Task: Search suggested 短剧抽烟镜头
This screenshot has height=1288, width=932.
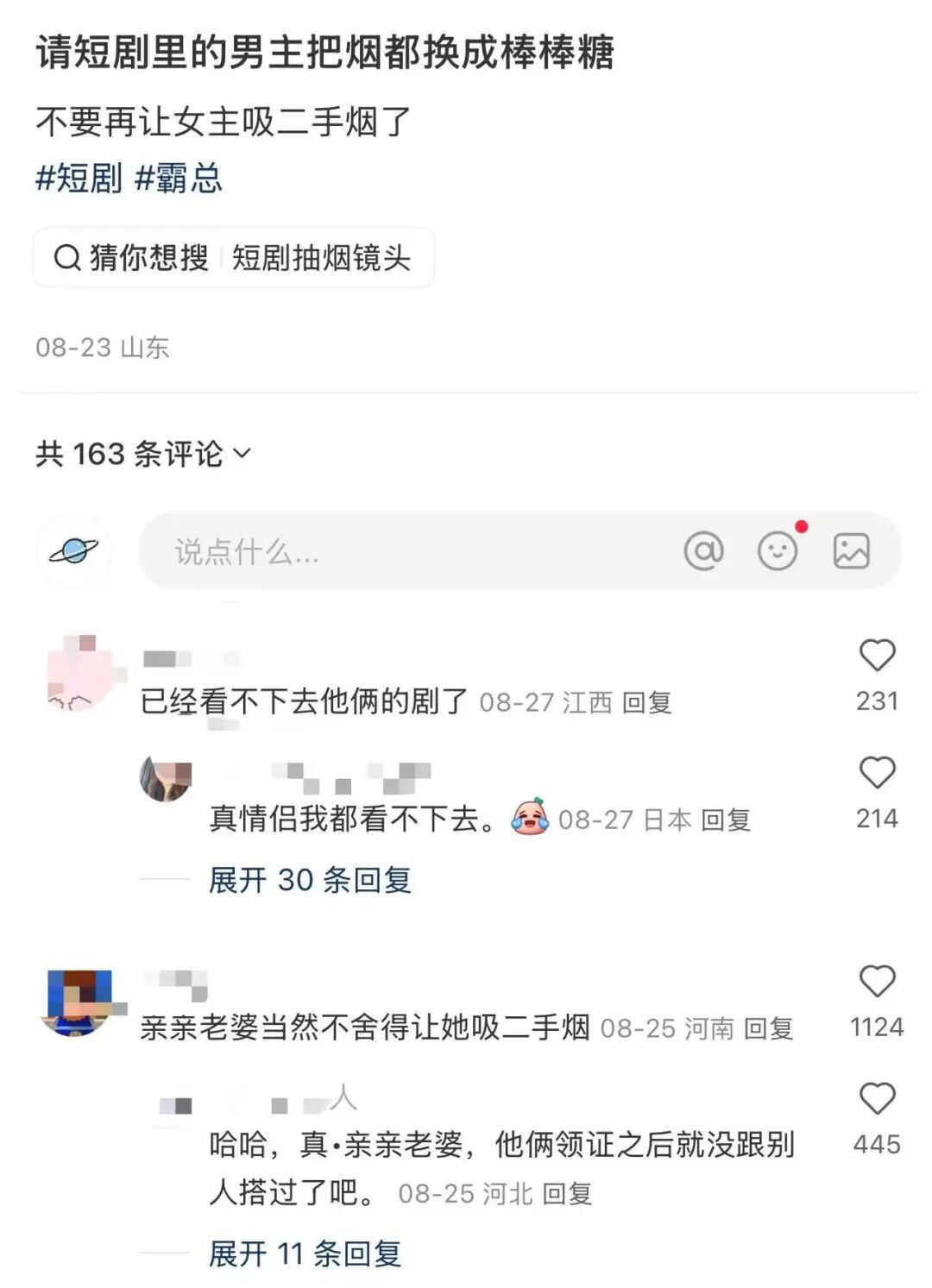Action: pos(320,258)
